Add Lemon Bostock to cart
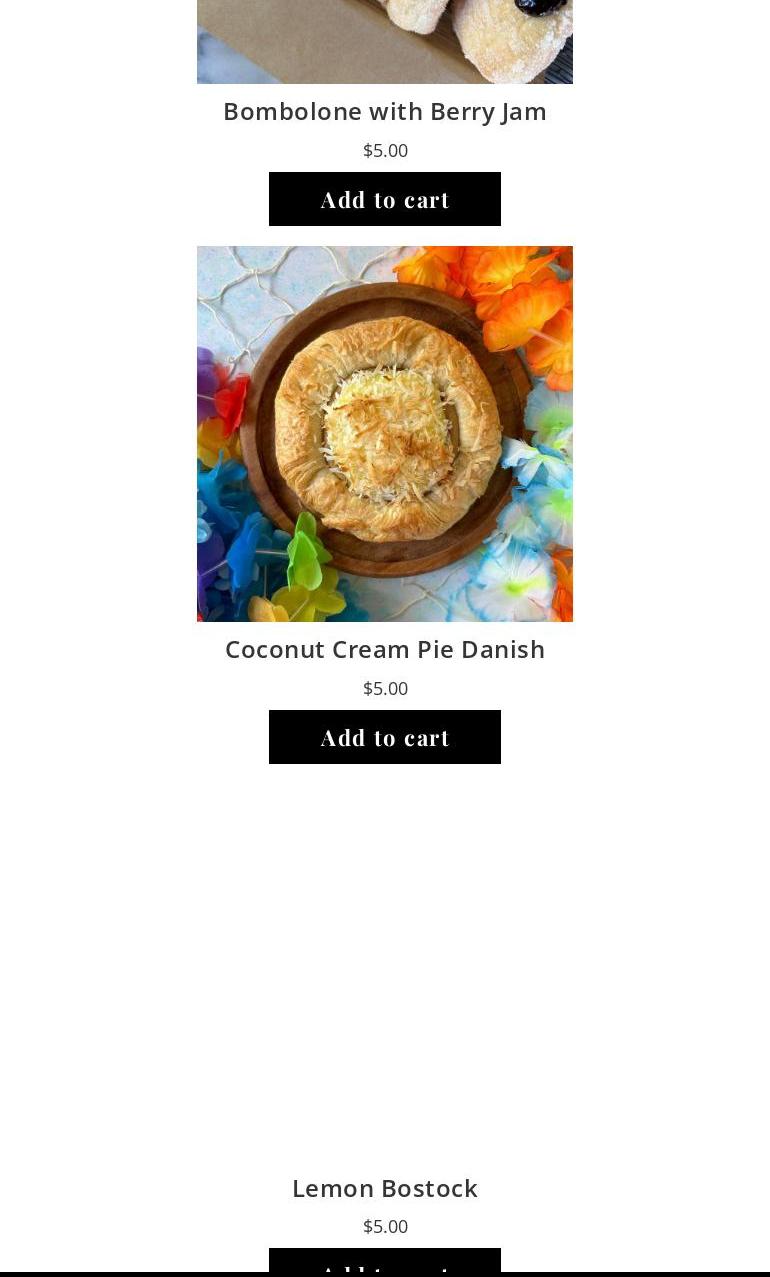770x1277 pixels. [x=384, y=1261]
